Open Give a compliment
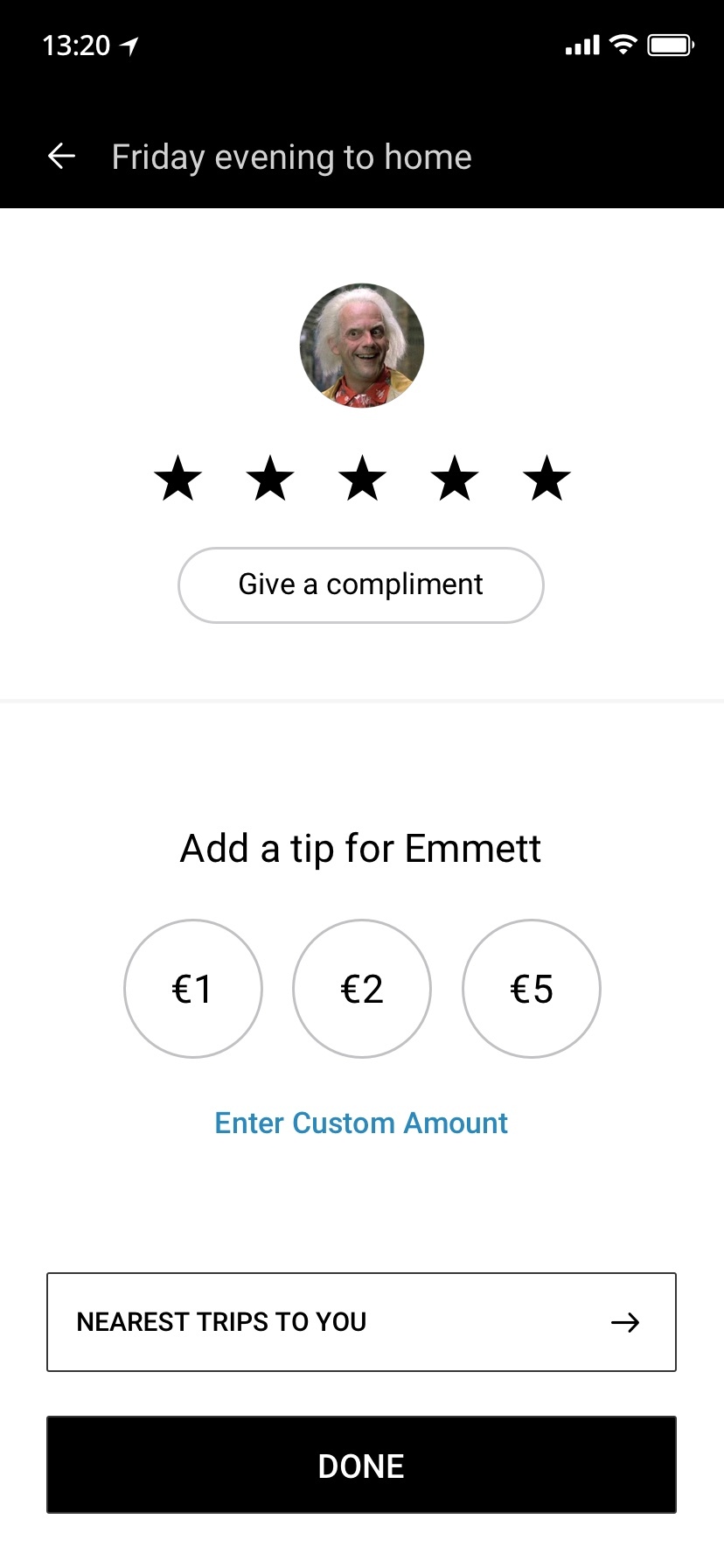 tap(361, 584)
